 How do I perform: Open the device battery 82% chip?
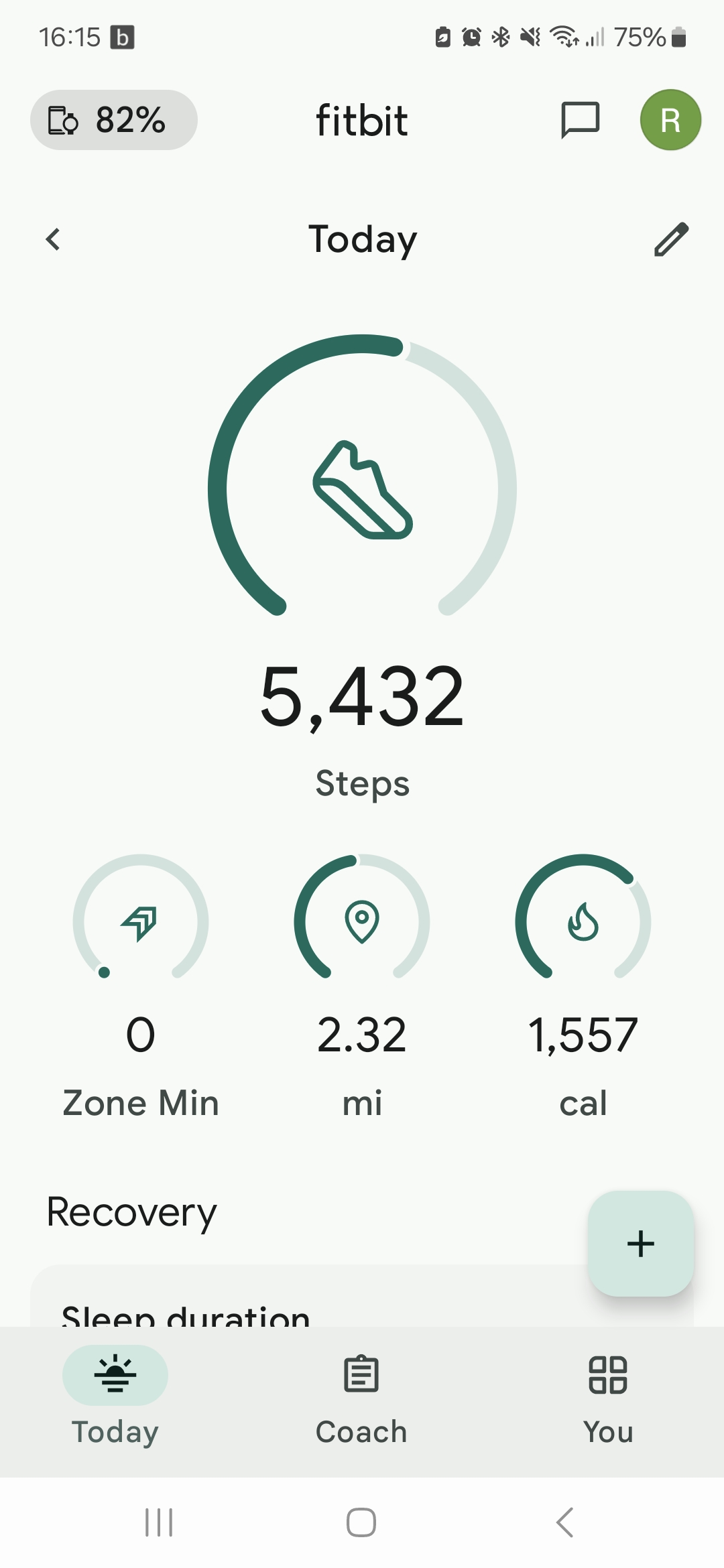point(114,120)
